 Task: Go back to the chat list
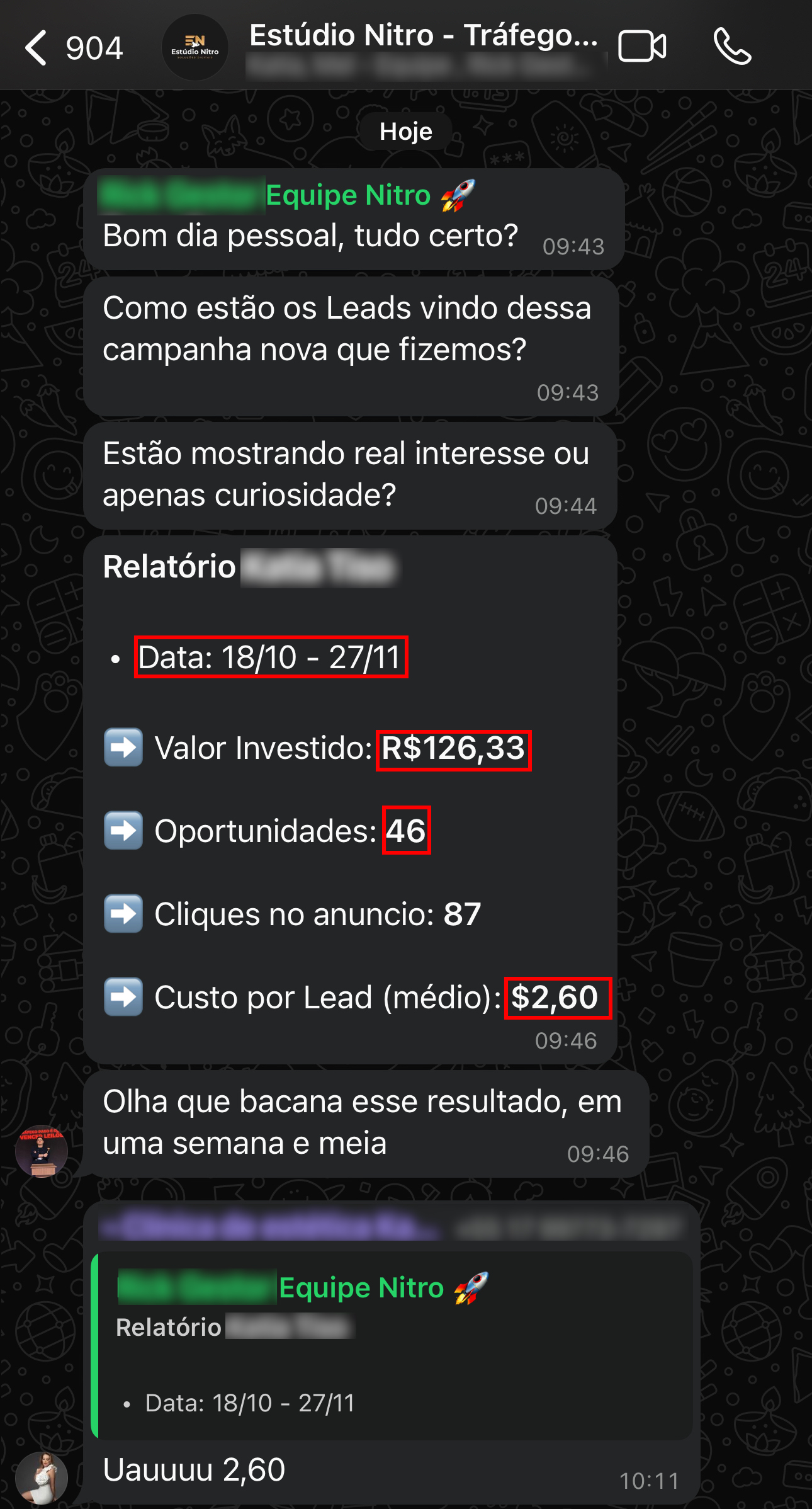(37, 48)
